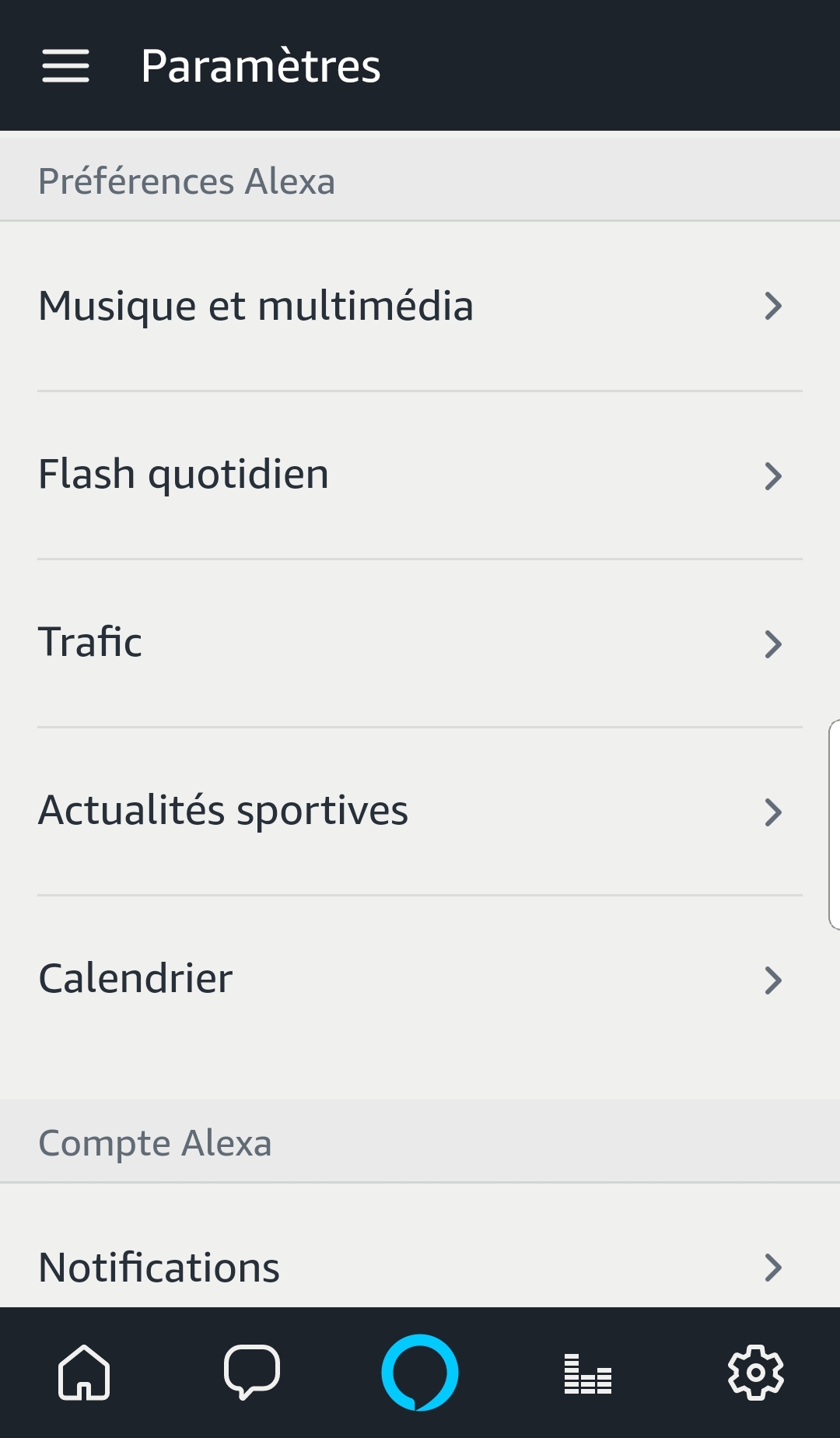The height and width of the screenshot is (1438, 840).
Task: Select the Calendrier row
Action: 420,979
